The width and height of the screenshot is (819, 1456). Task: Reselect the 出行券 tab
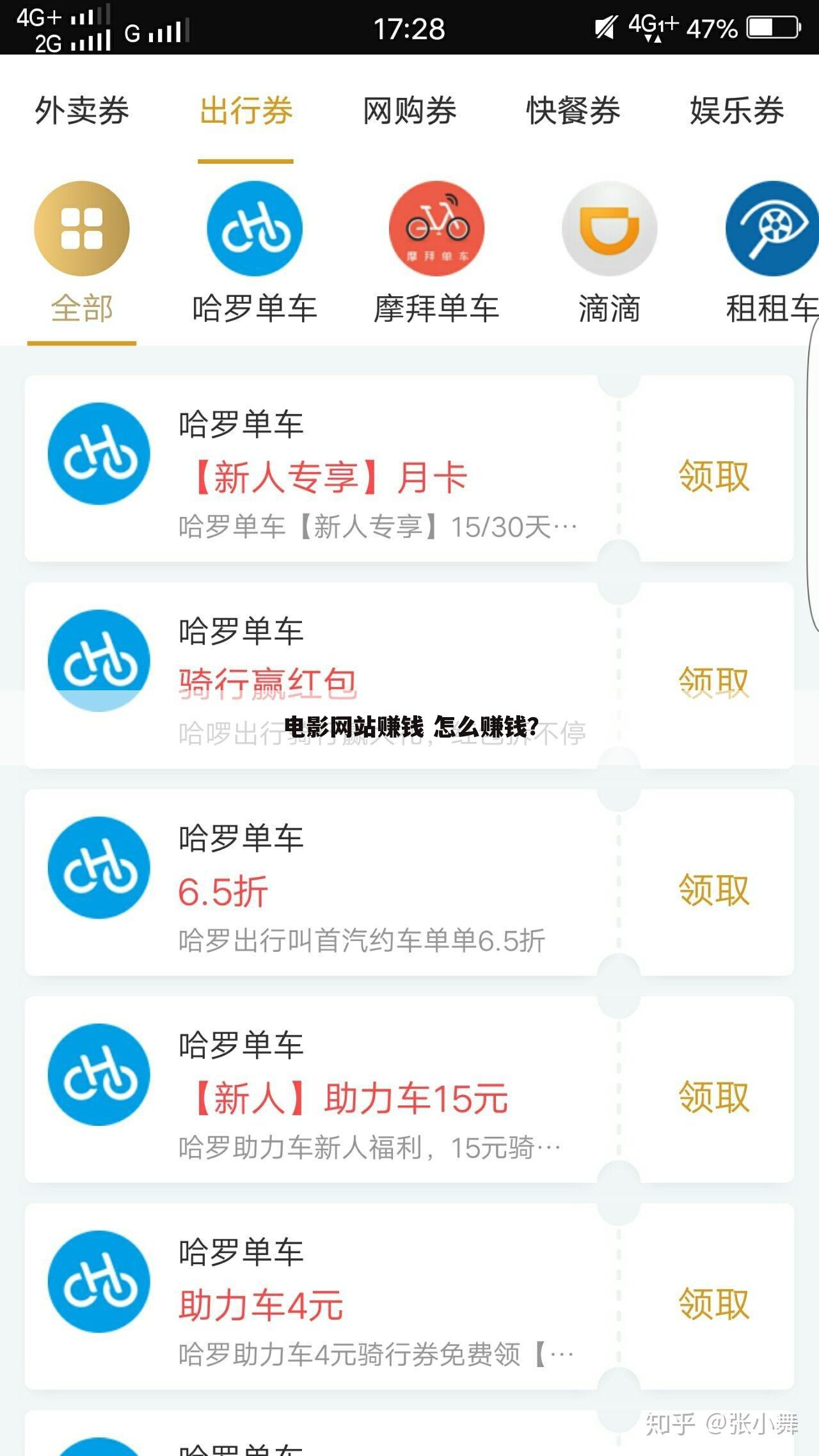246,111
